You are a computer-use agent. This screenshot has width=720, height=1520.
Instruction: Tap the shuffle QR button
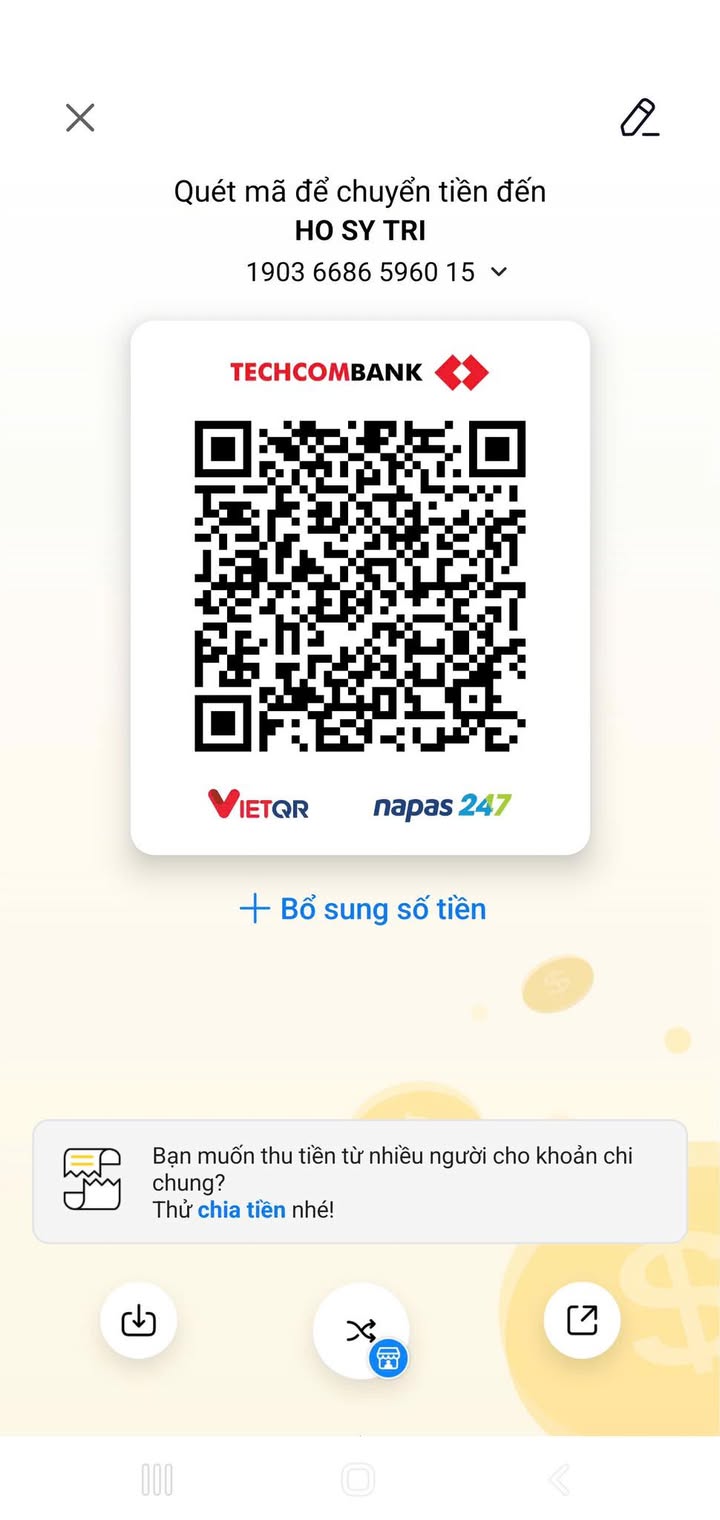pyautogui.click(x=361, y=1330)
